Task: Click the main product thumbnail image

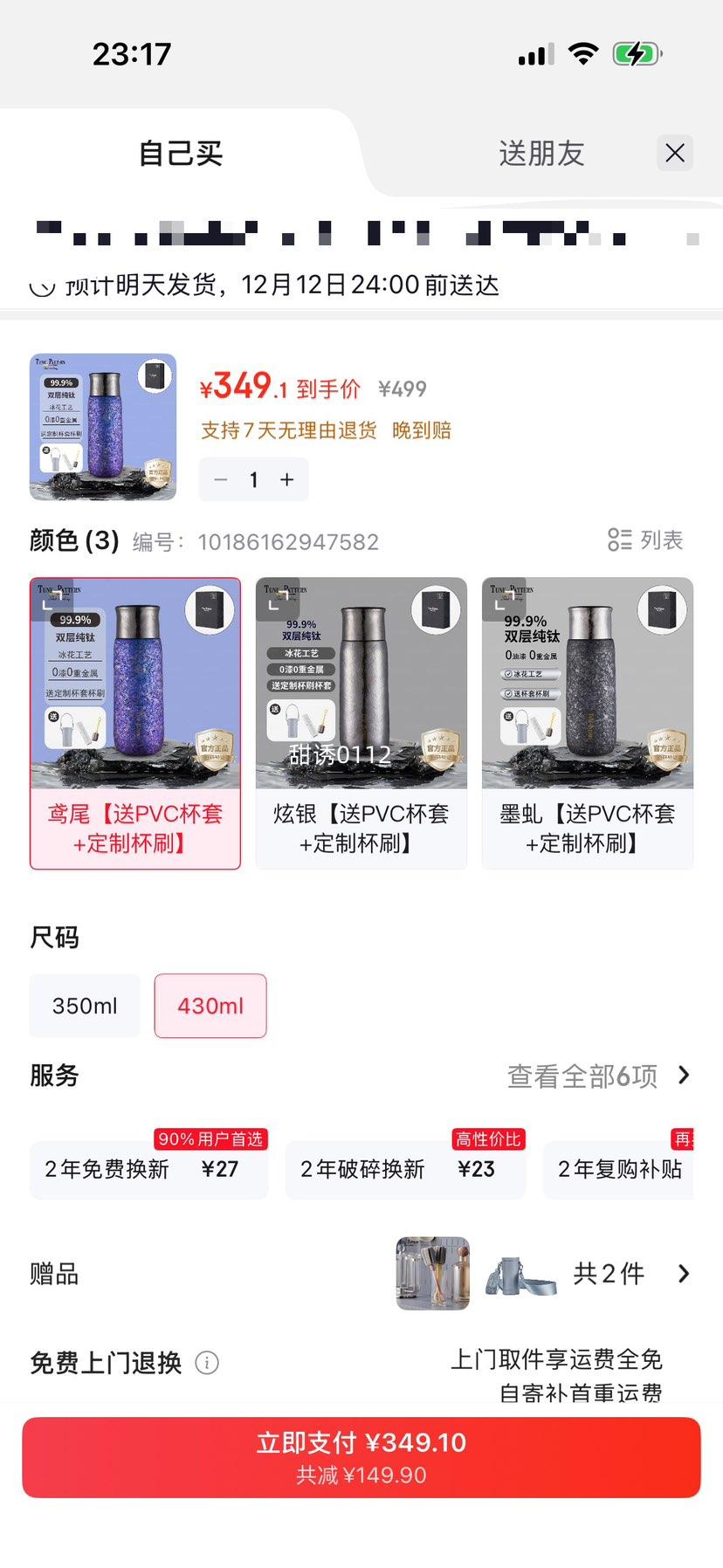Action: pyautogui.click(x=102, y=427)
